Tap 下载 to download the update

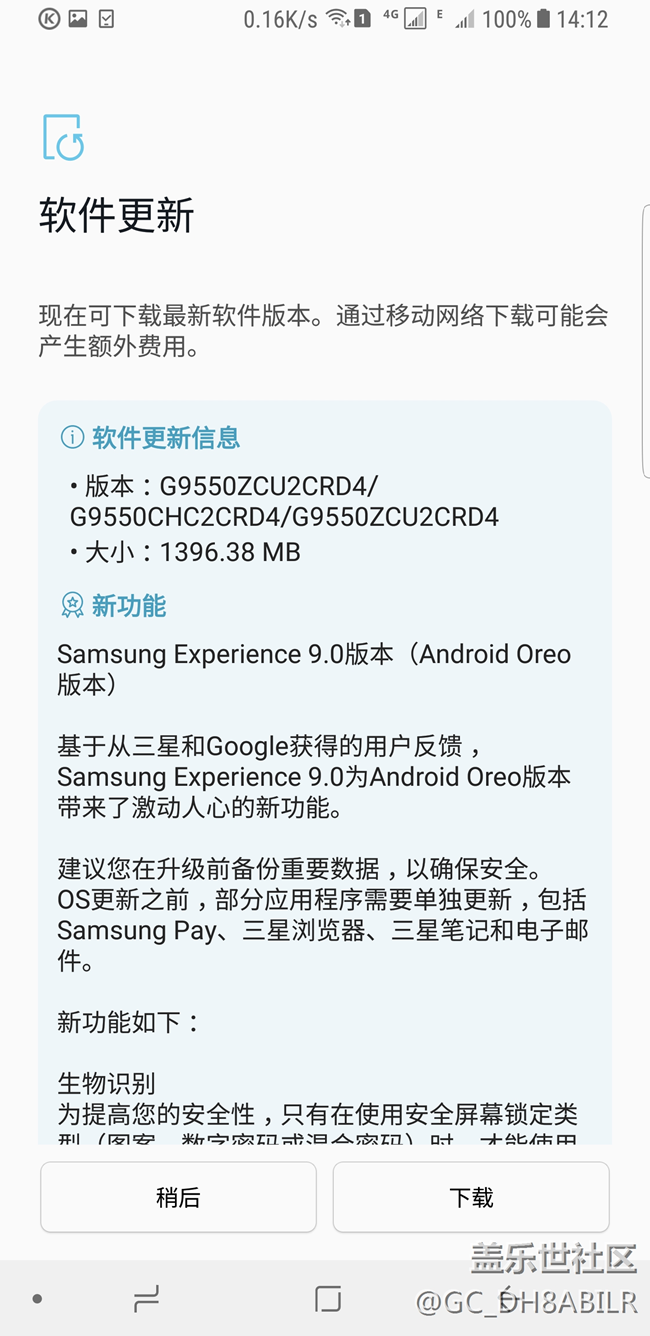click(x=471, y=1197)
